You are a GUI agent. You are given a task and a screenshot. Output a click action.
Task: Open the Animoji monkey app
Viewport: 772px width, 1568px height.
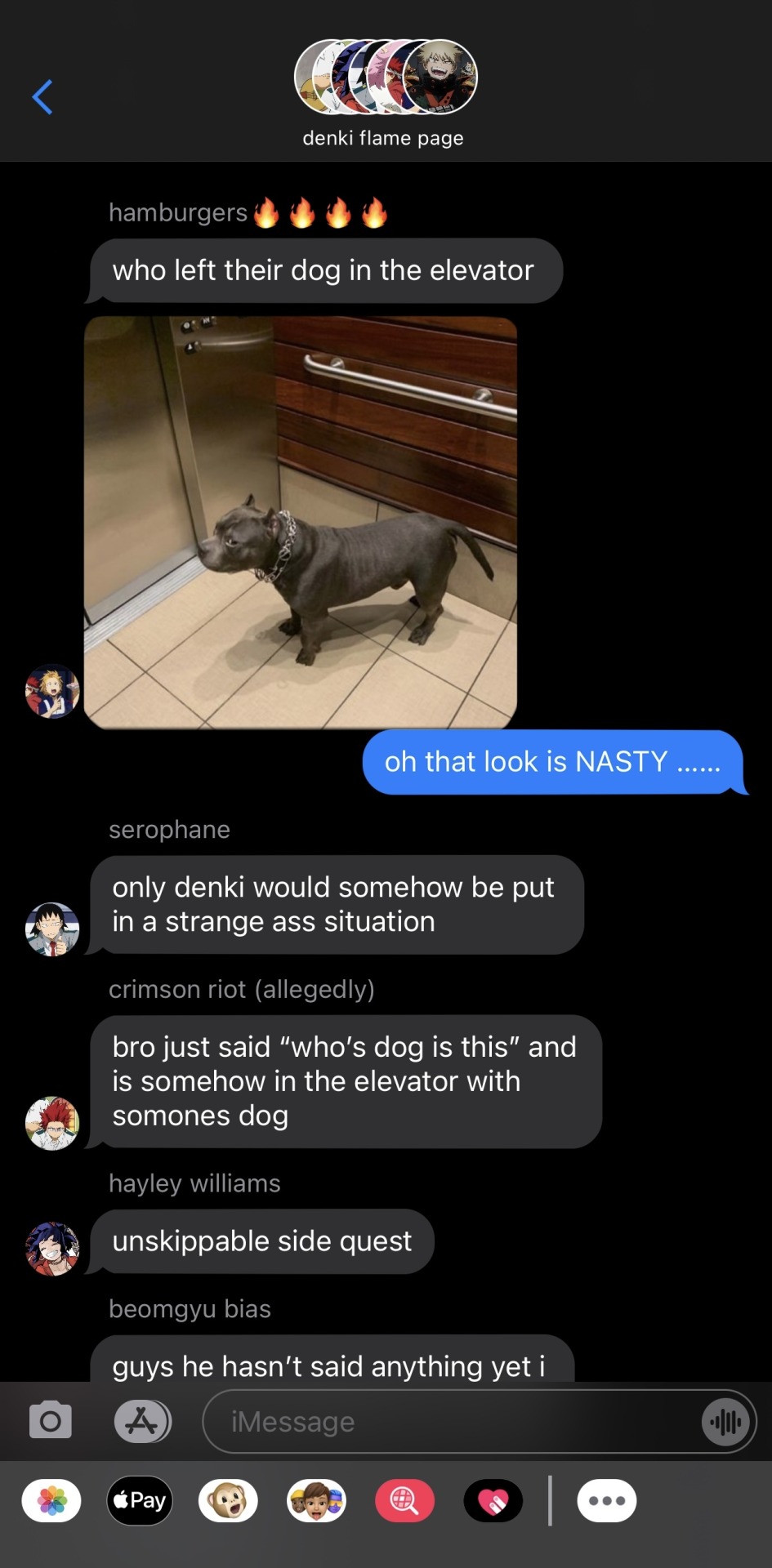point(228,1500)
